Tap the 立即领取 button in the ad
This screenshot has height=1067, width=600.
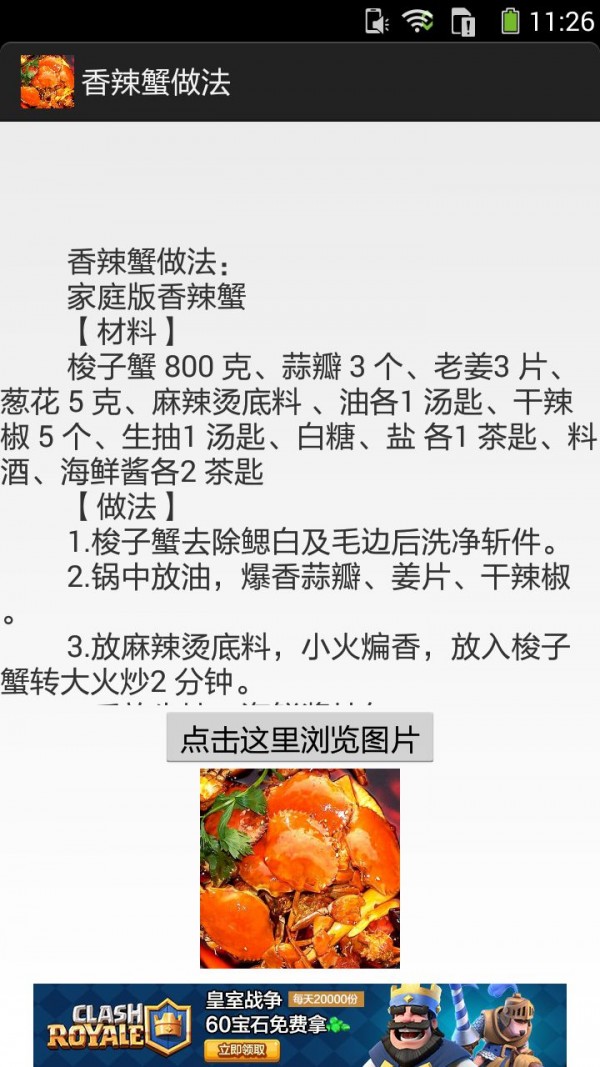[x=241, y=1049]
